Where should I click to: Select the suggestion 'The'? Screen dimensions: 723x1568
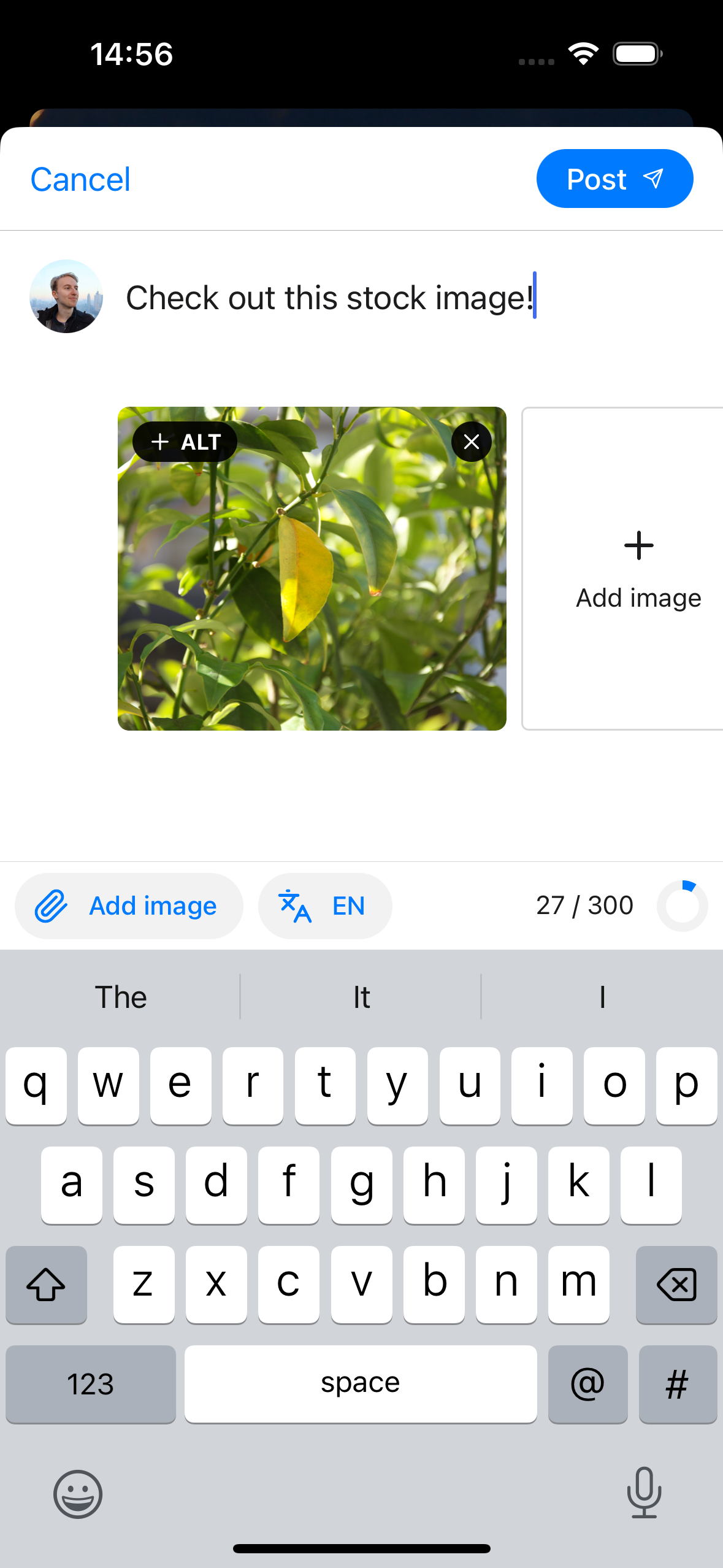121,997
